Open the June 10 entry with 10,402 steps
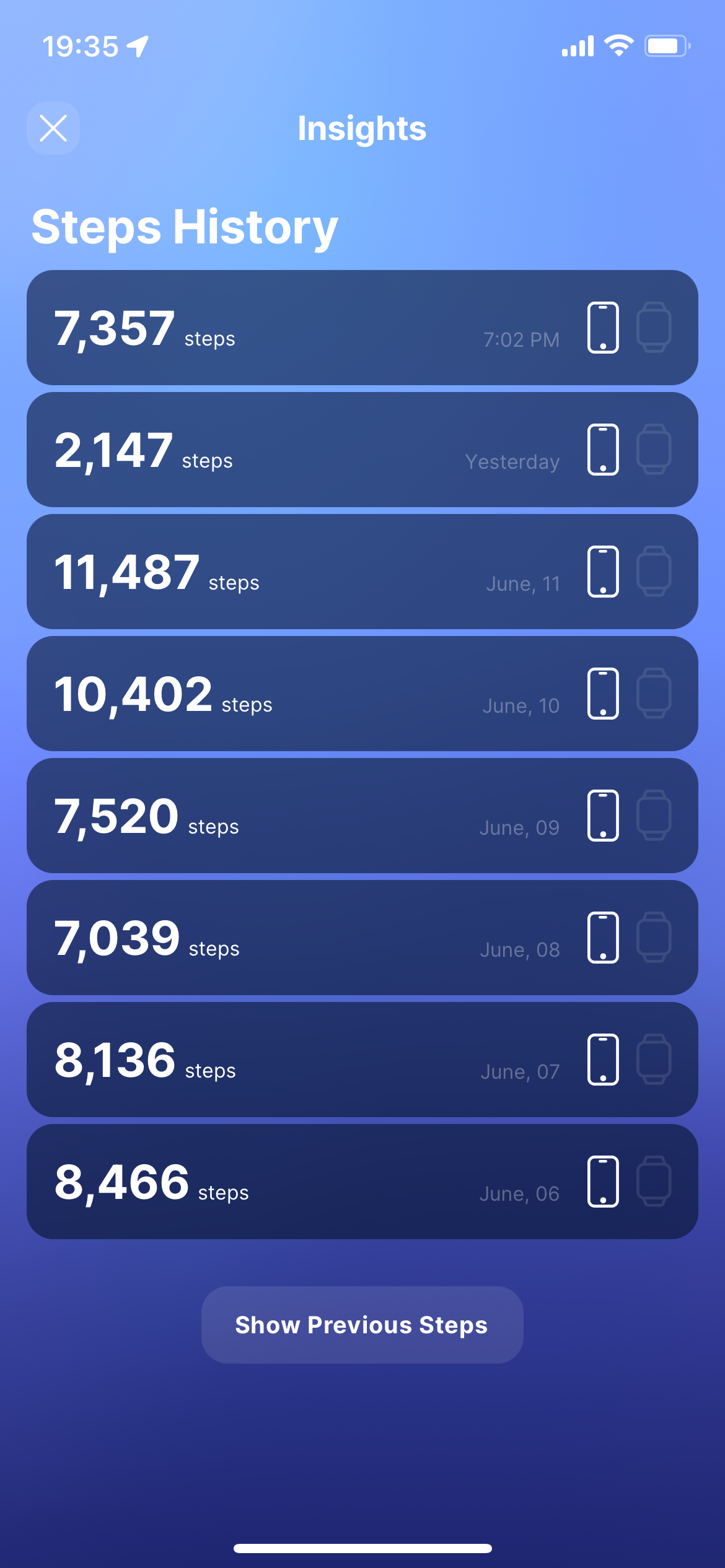This screenshot has width=725, height=1568. click(362, 694)
